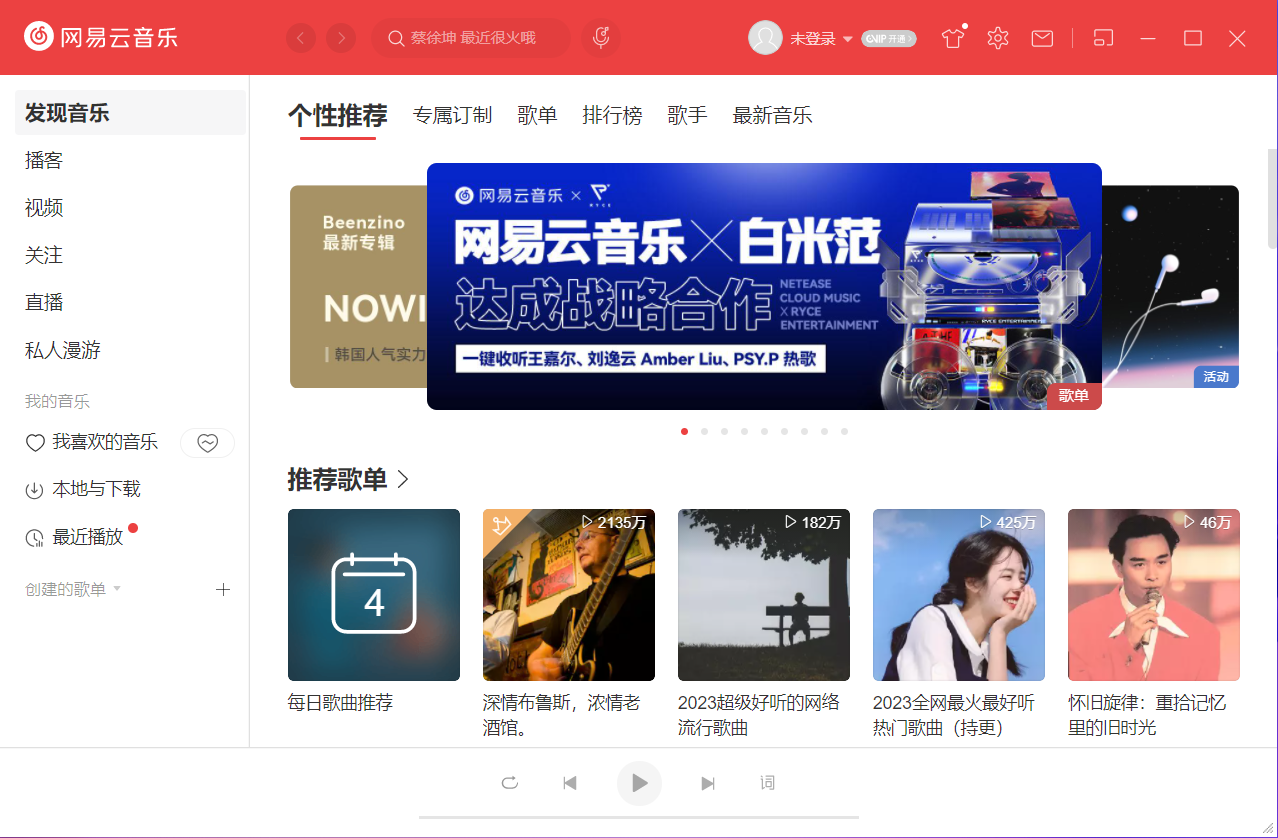Open the 未登录 account dropdown
This screenshot has height=838, width=1278.
(820, 38)
